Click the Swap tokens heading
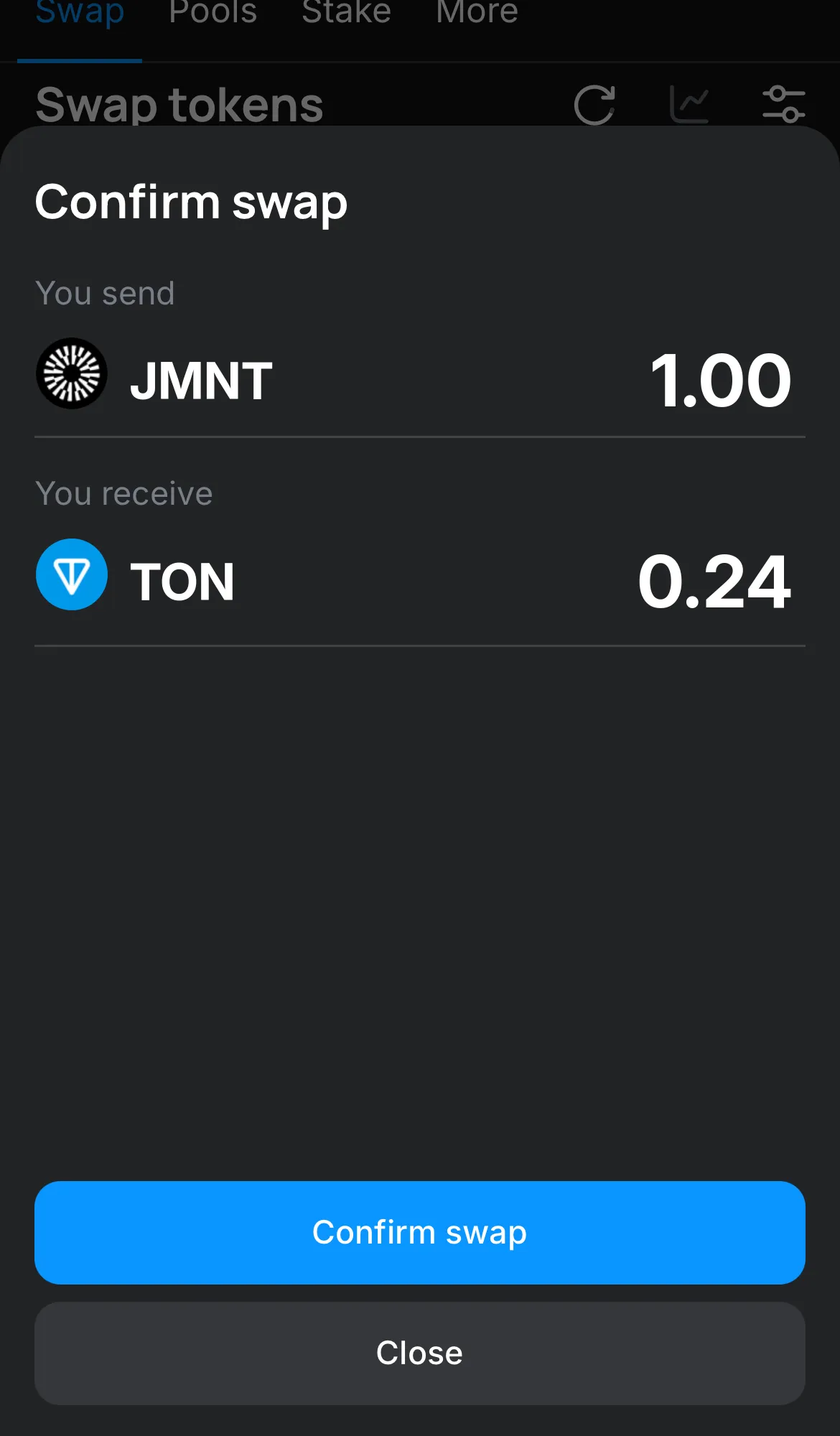 [179, 104]
